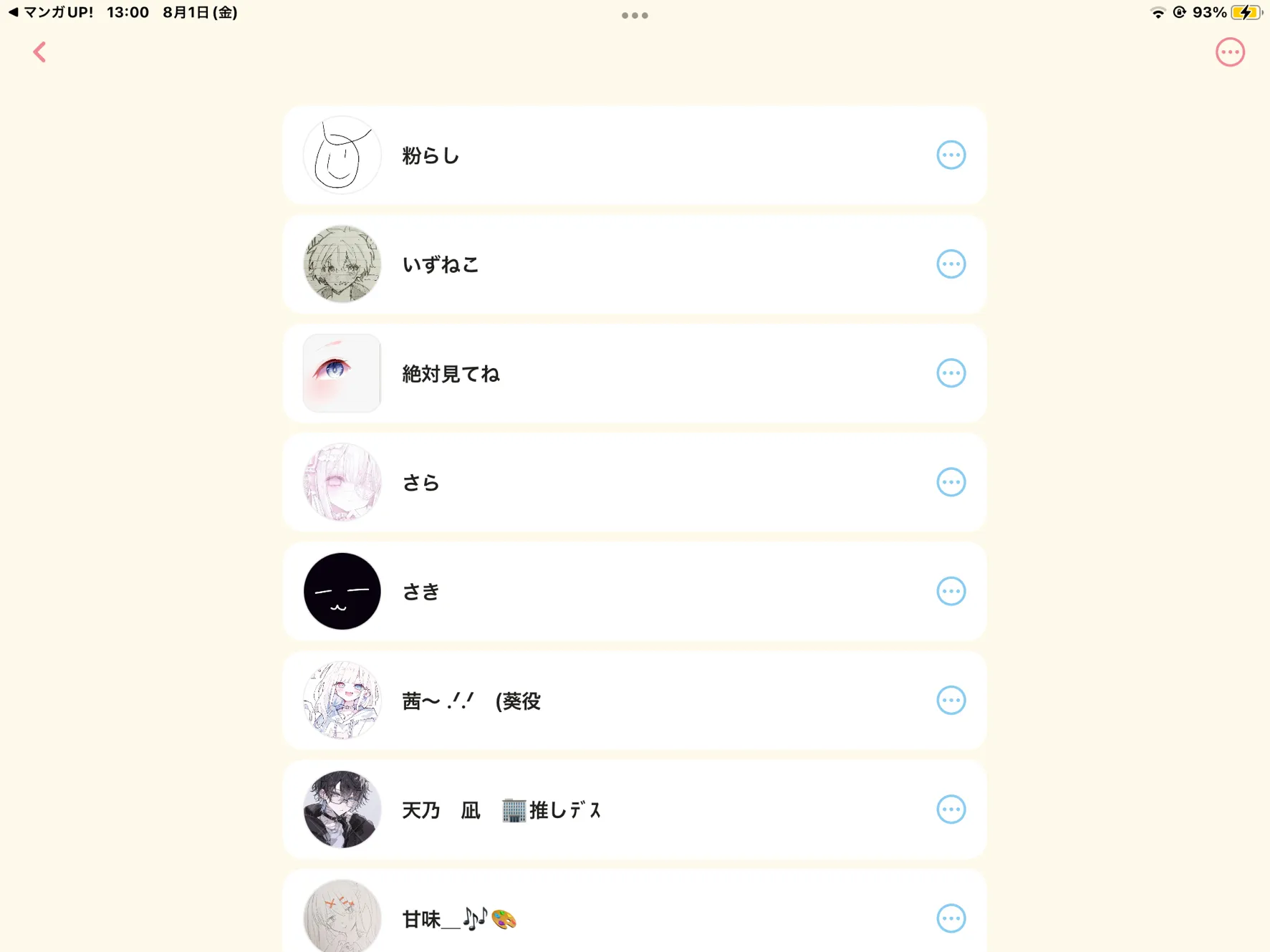Open 粉らし's profile row
Screen dimensions: 1270x952
635,155
